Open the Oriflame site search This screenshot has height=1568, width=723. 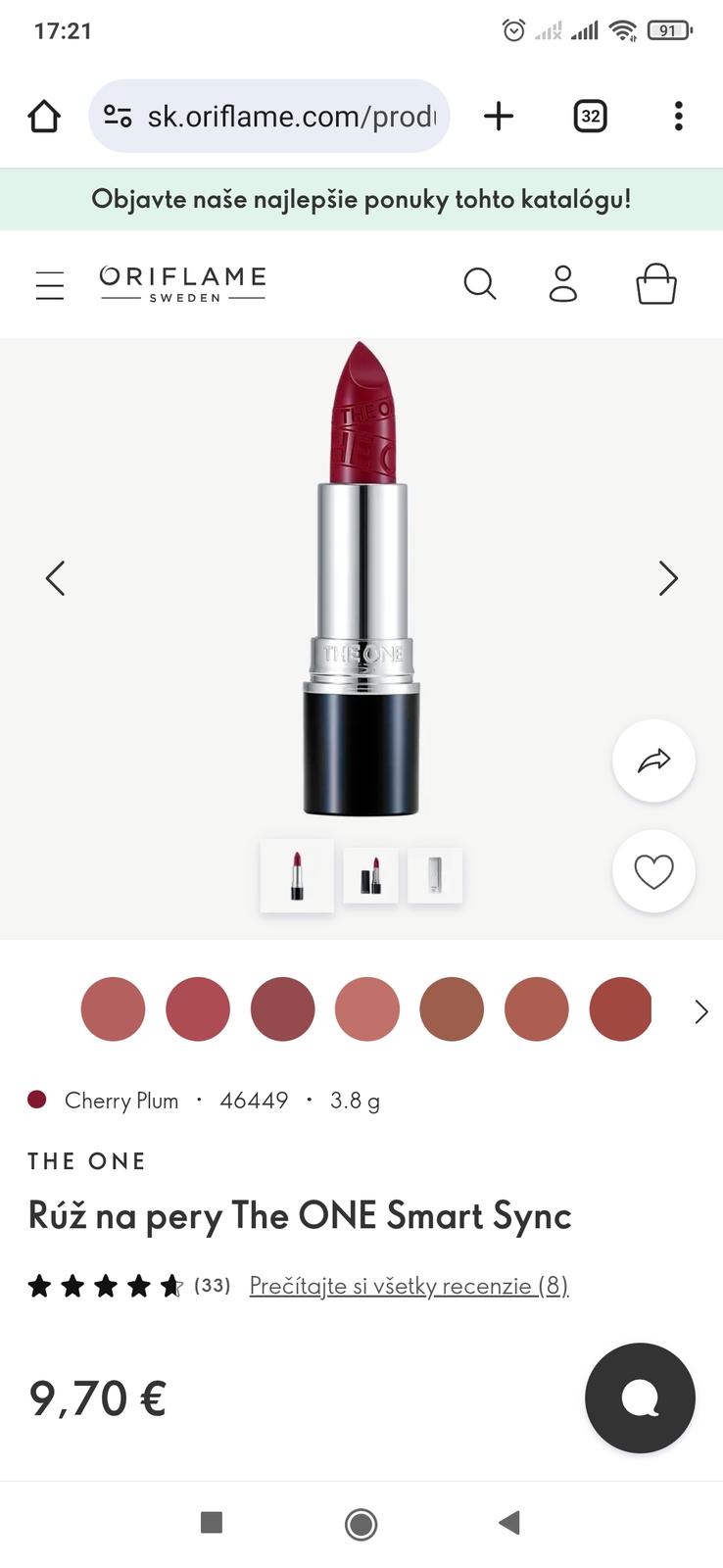coord(479,284)
